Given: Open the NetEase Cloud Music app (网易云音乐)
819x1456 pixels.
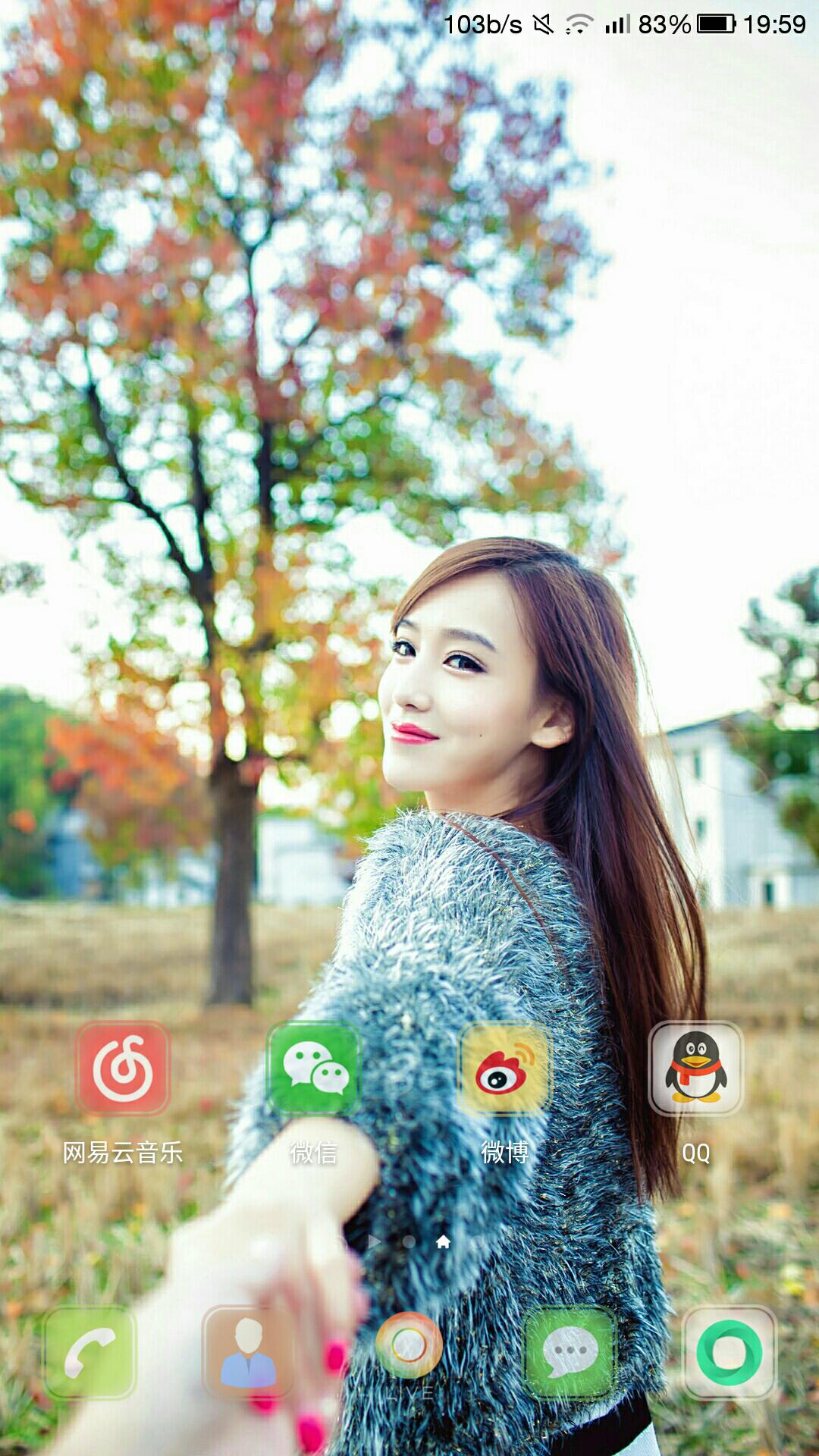Looking at the screenshot, I should (x=123, y=1068).
